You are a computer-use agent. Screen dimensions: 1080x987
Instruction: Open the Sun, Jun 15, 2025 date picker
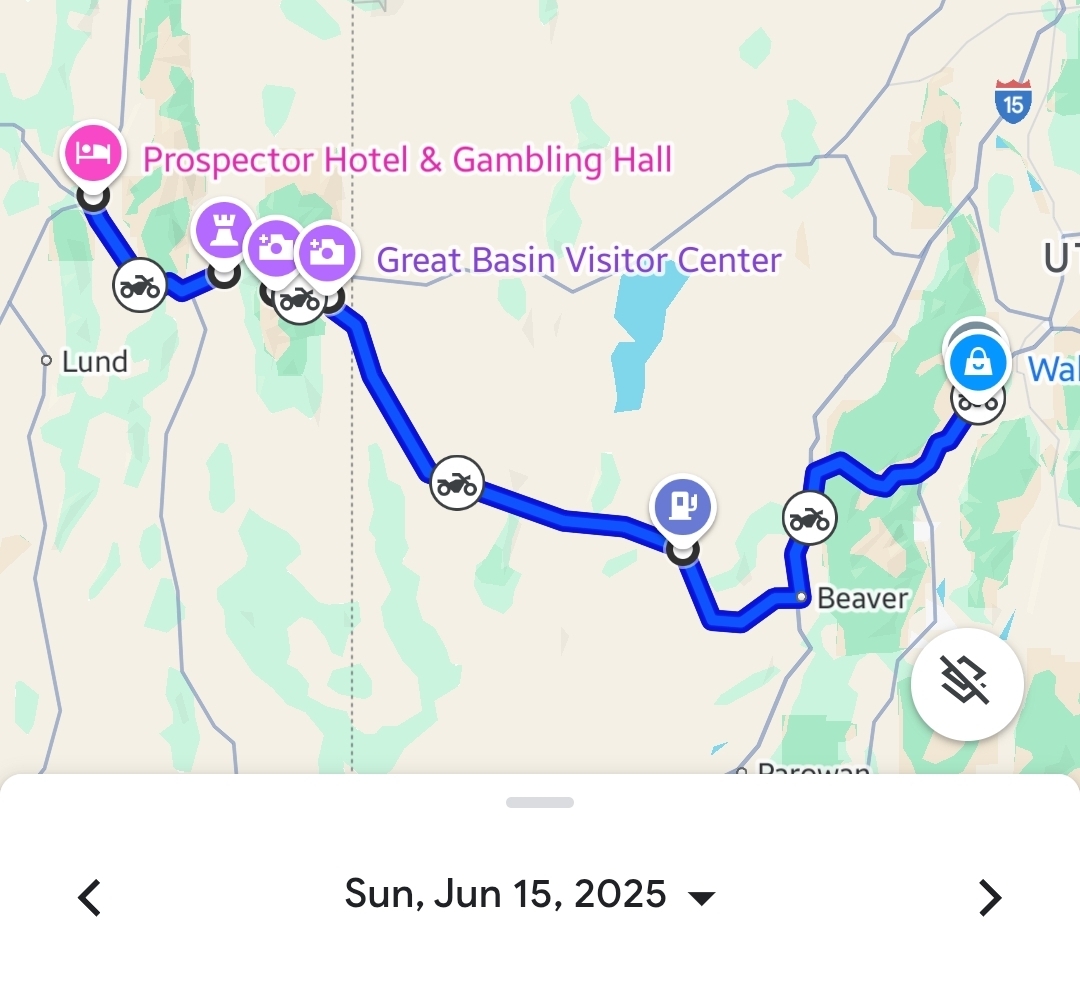point(530,893)
